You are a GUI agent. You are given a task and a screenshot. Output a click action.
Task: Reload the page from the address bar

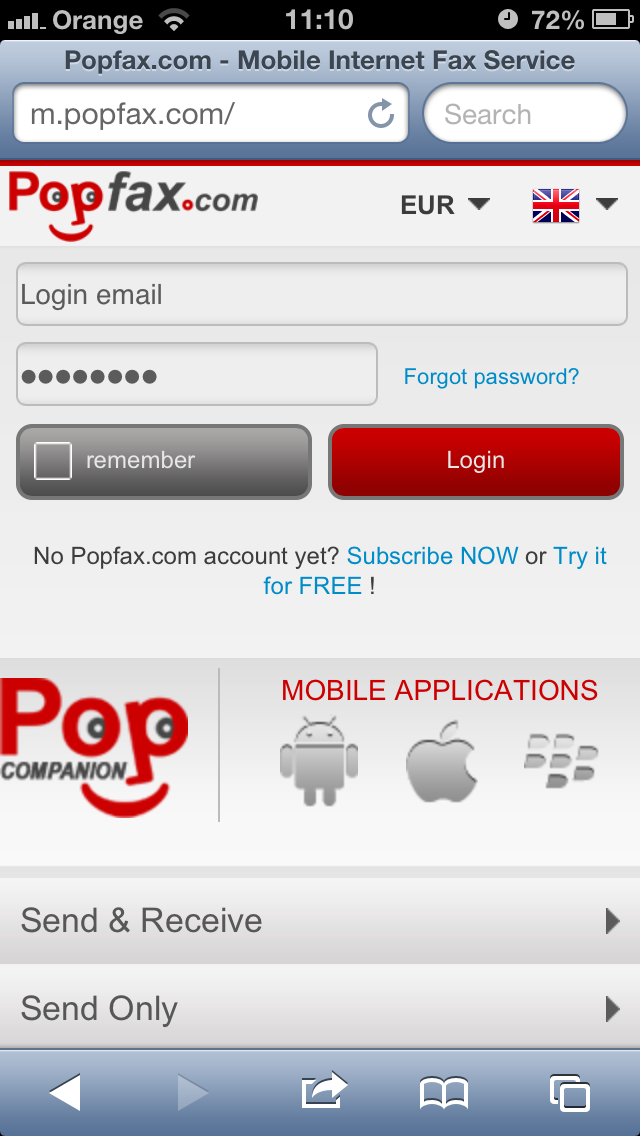381,114
